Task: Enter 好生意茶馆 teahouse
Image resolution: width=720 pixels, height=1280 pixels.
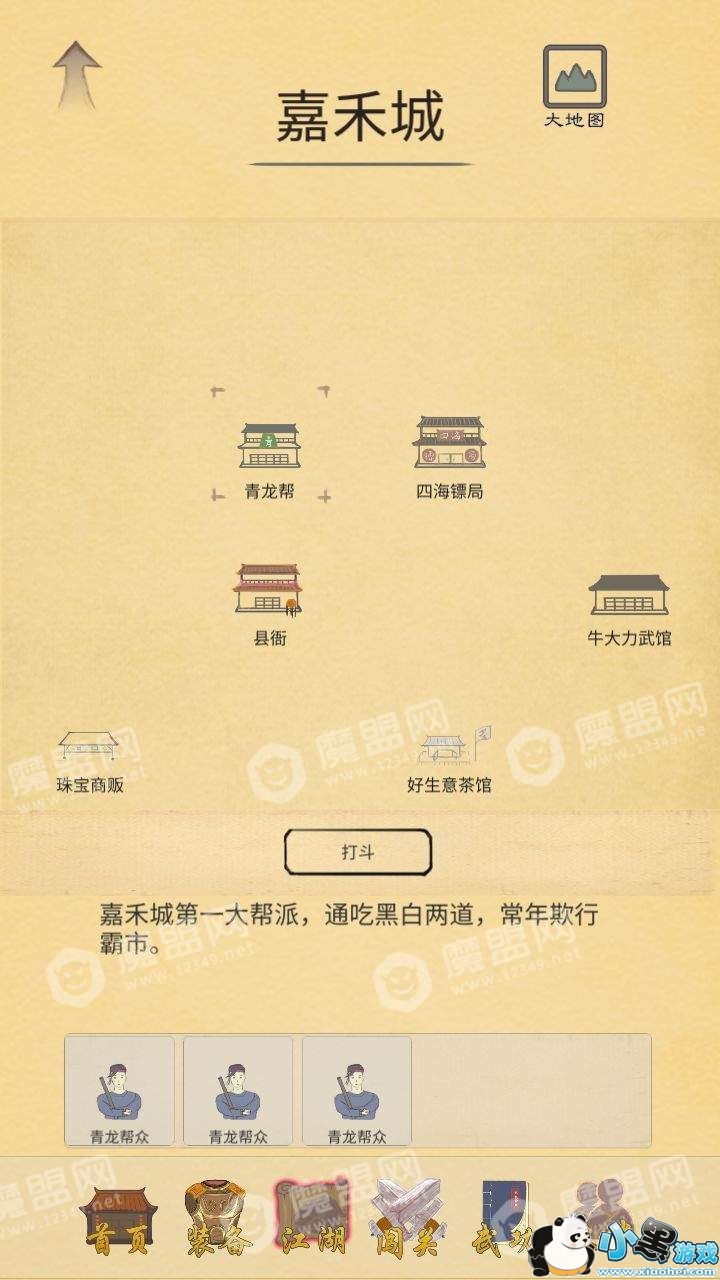Action: click(x=449, y=760)
